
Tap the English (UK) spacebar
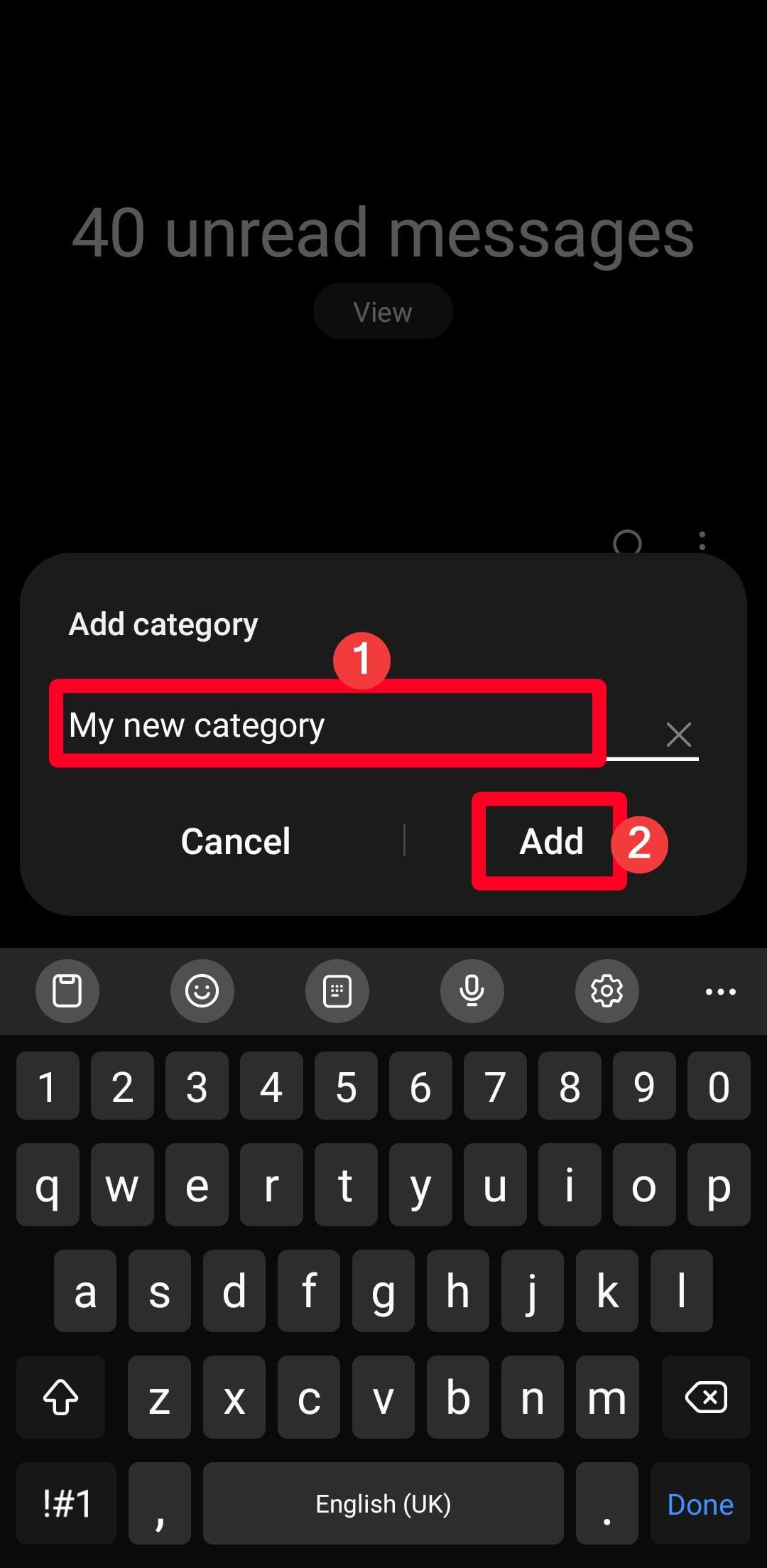pyautogui.click(x=383, y=1503)
